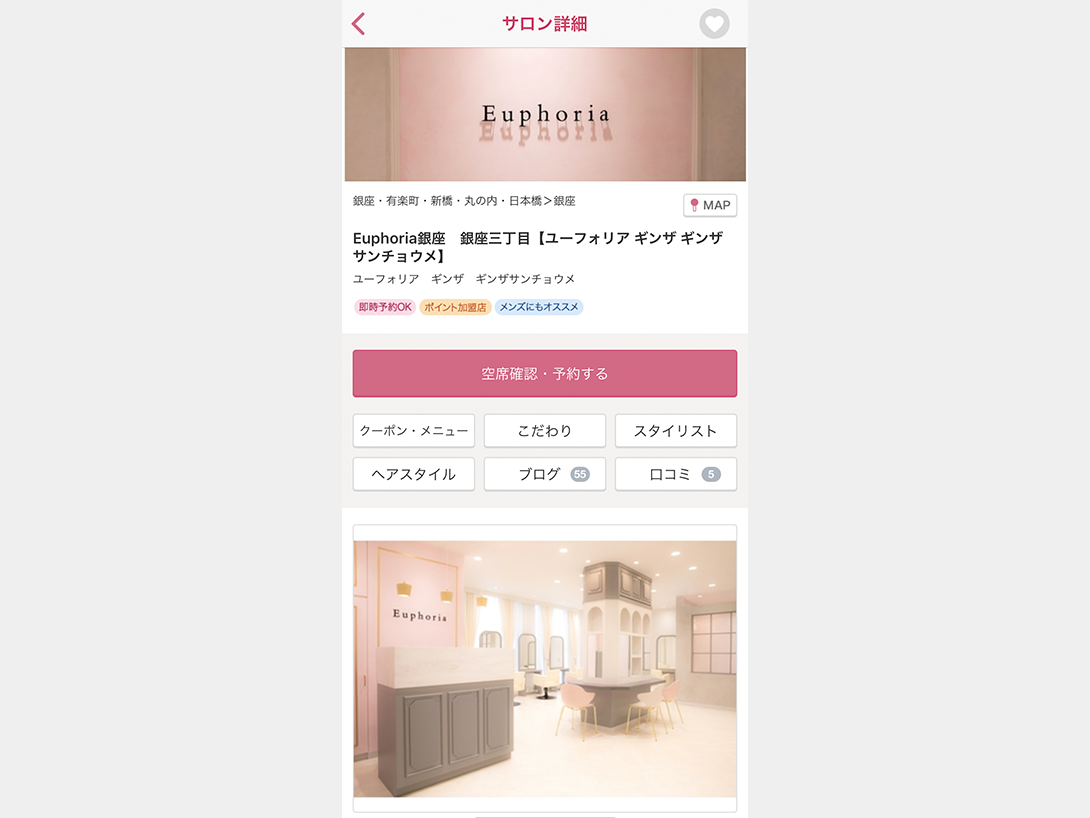Screen dimensions: 1090x818
Task: Open クーポン・メニュー section
Action: 414,431
